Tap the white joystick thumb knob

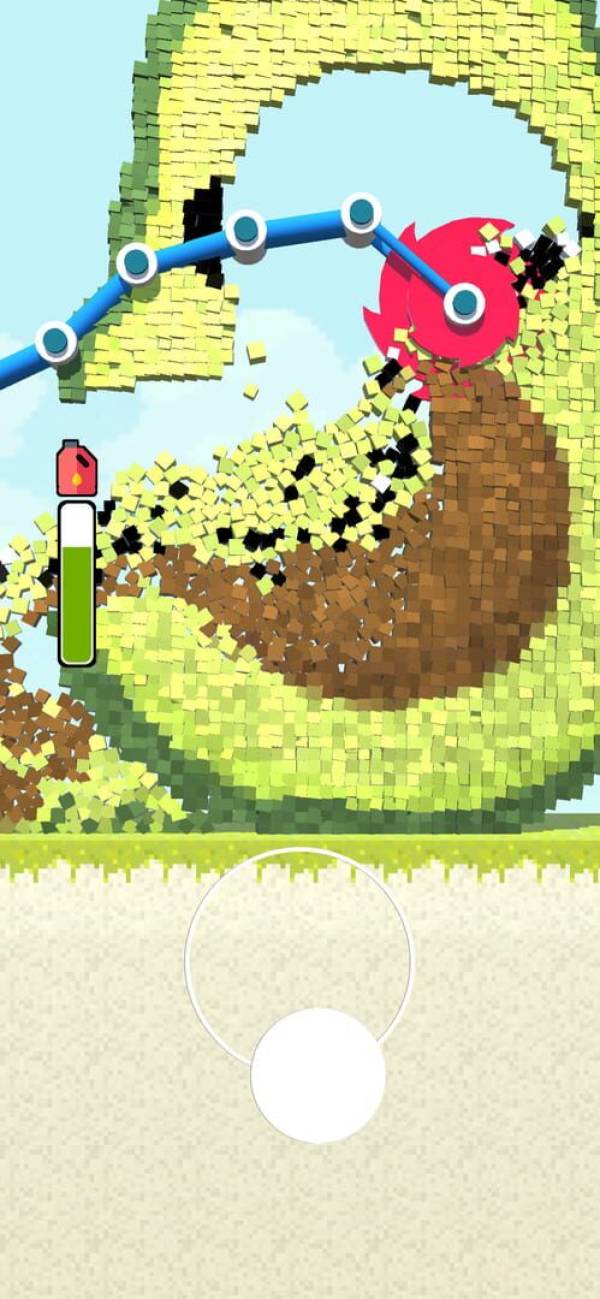tap(318, 1075)
